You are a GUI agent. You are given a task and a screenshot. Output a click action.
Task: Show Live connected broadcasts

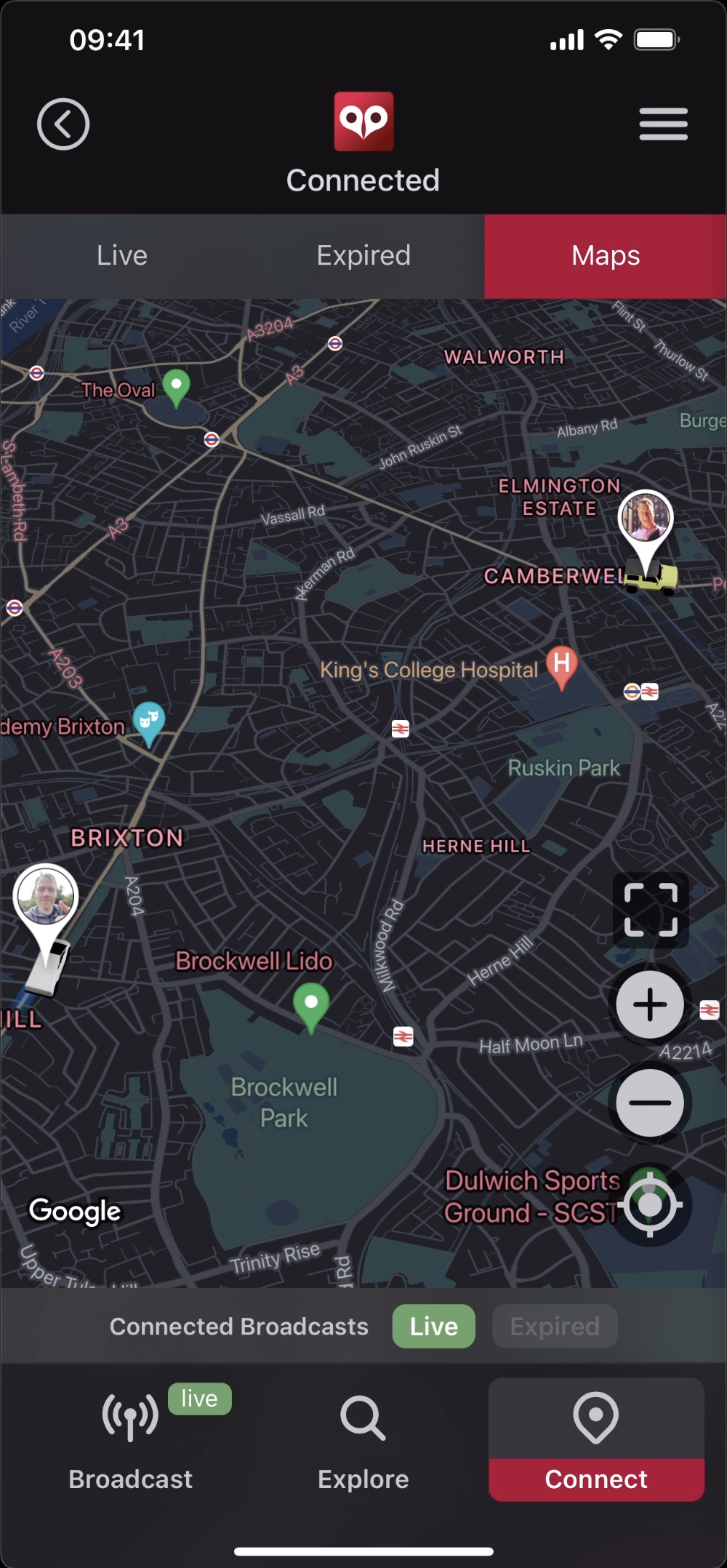pyautogui.click(x=433, y=1327)
